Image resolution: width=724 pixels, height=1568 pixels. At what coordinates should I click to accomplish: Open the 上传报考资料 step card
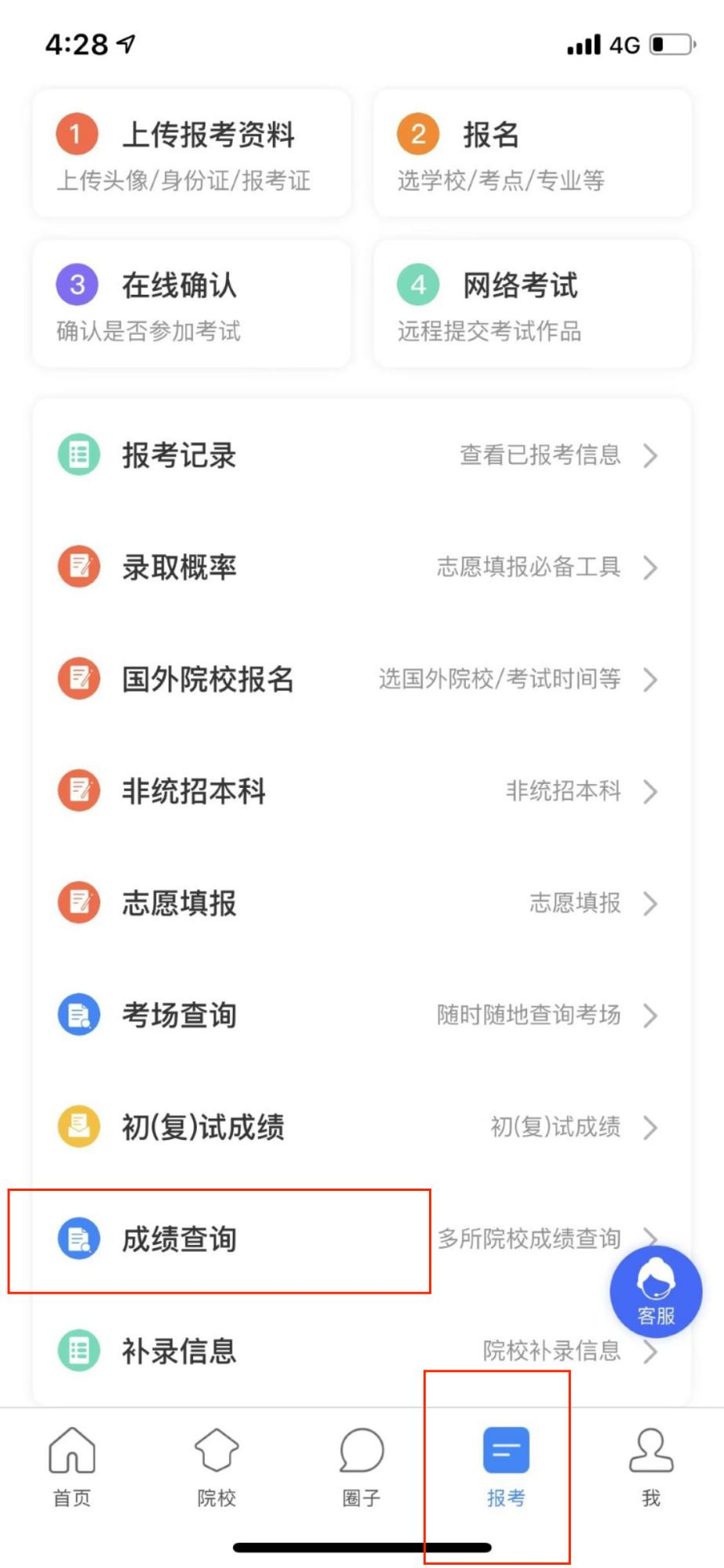[x=191, y=153]
